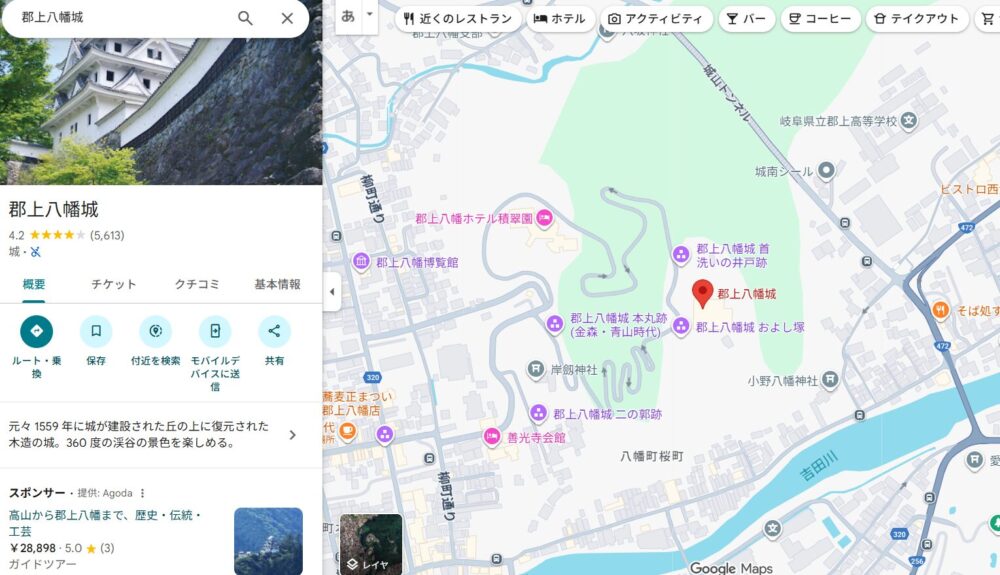Filter by テイクアウト chip
This screenshot has width=1000, height=575.
[917, 18]
